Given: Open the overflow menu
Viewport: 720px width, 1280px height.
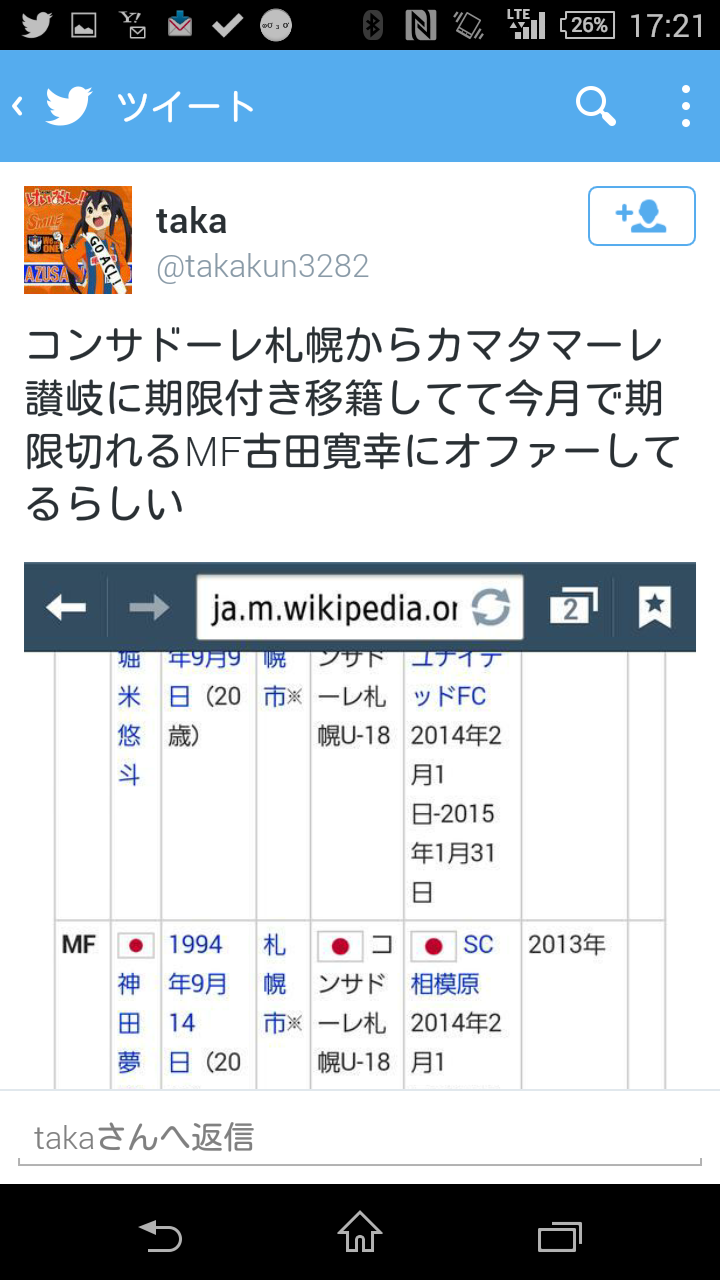Looking at the screenshot, I should point(685,106).
